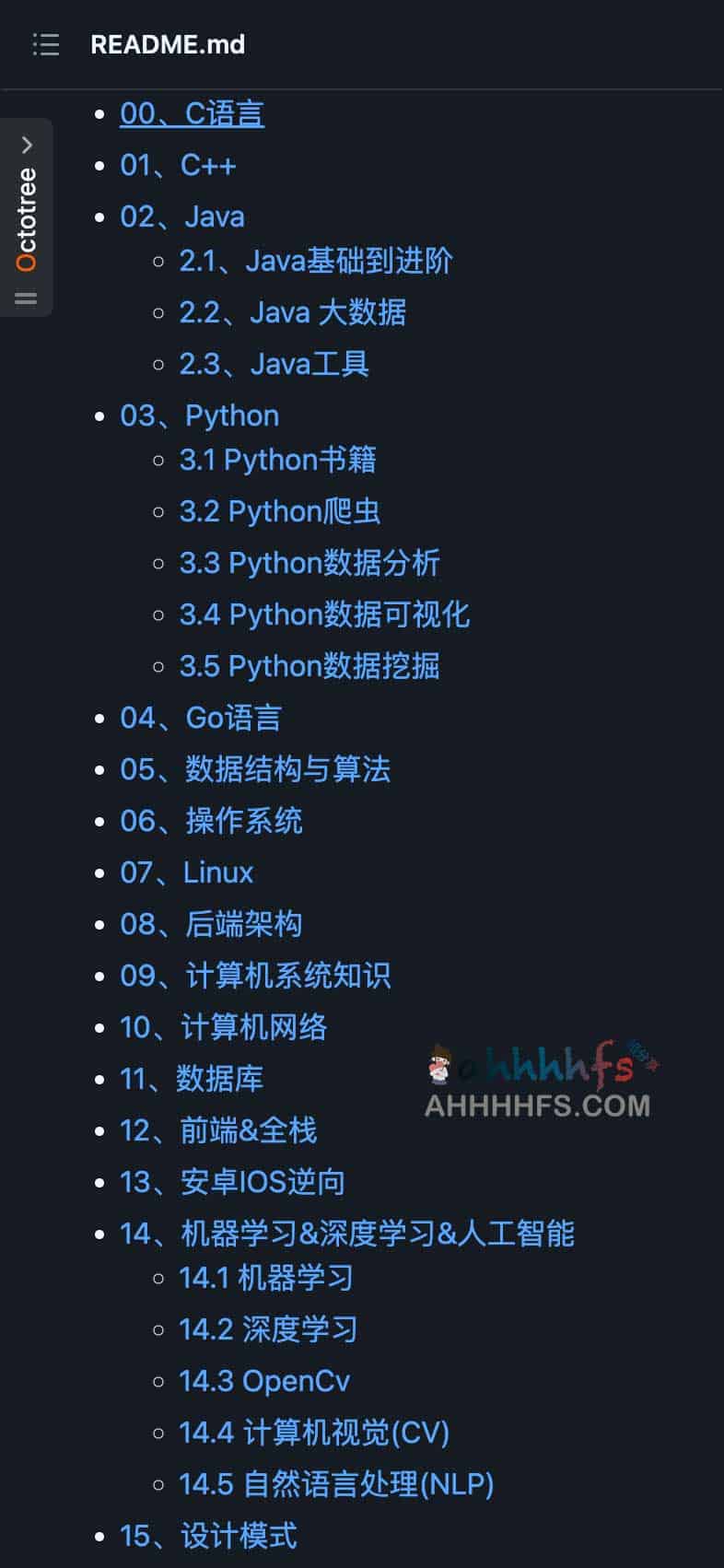The width and height of the screenshot is (724, 1568).
Task: Open 2.2、Java 大数据 link
Action: (292, 312)
